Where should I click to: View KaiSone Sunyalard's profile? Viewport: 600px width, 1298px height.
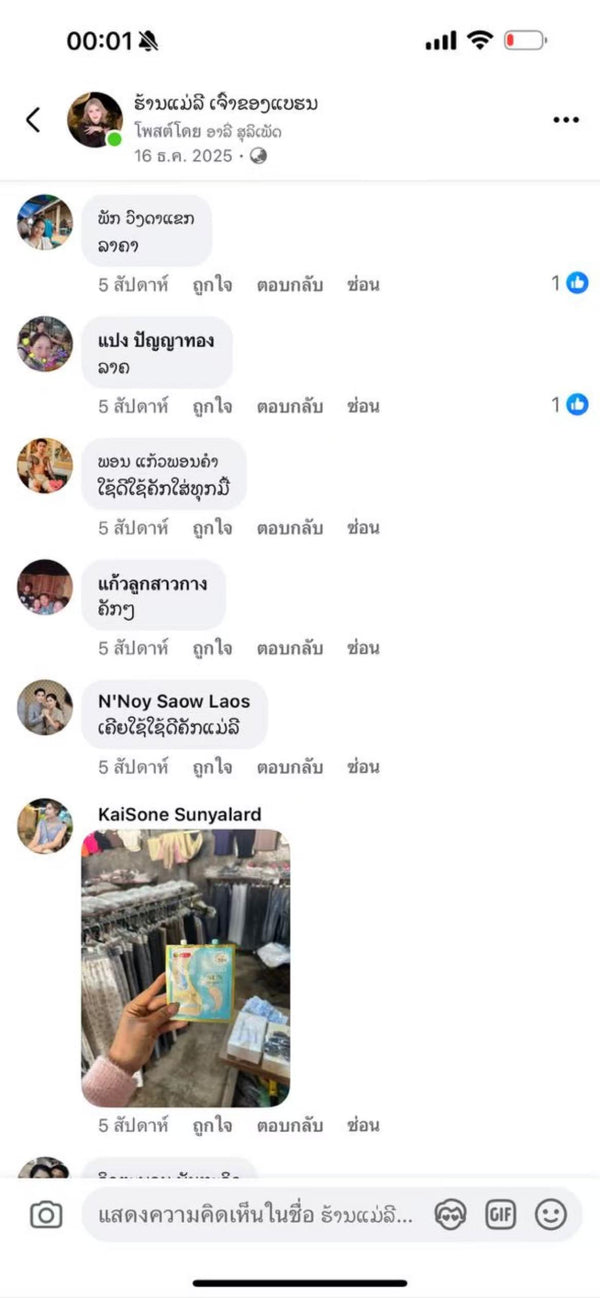click(179, 814)
